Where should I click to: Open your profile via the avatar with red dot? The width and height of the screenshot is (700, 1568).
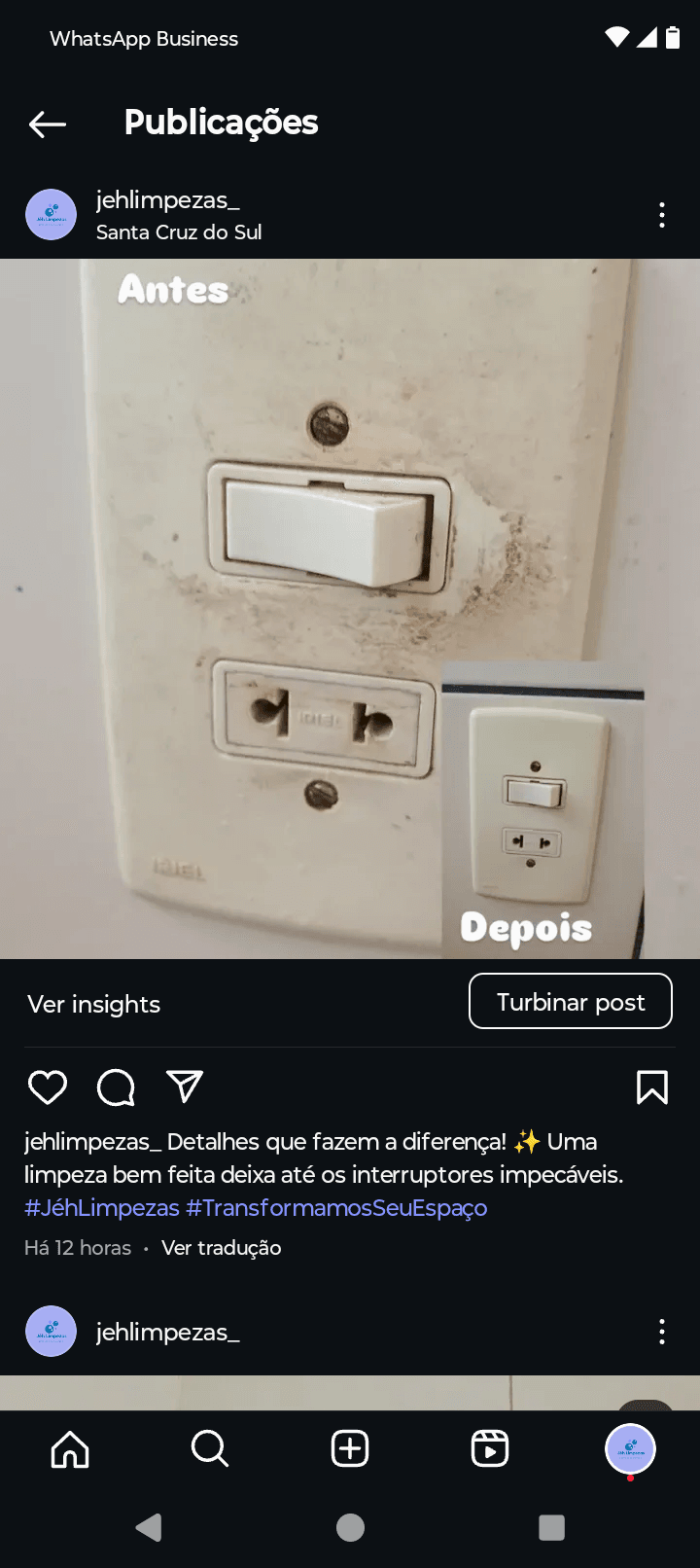631,1448
